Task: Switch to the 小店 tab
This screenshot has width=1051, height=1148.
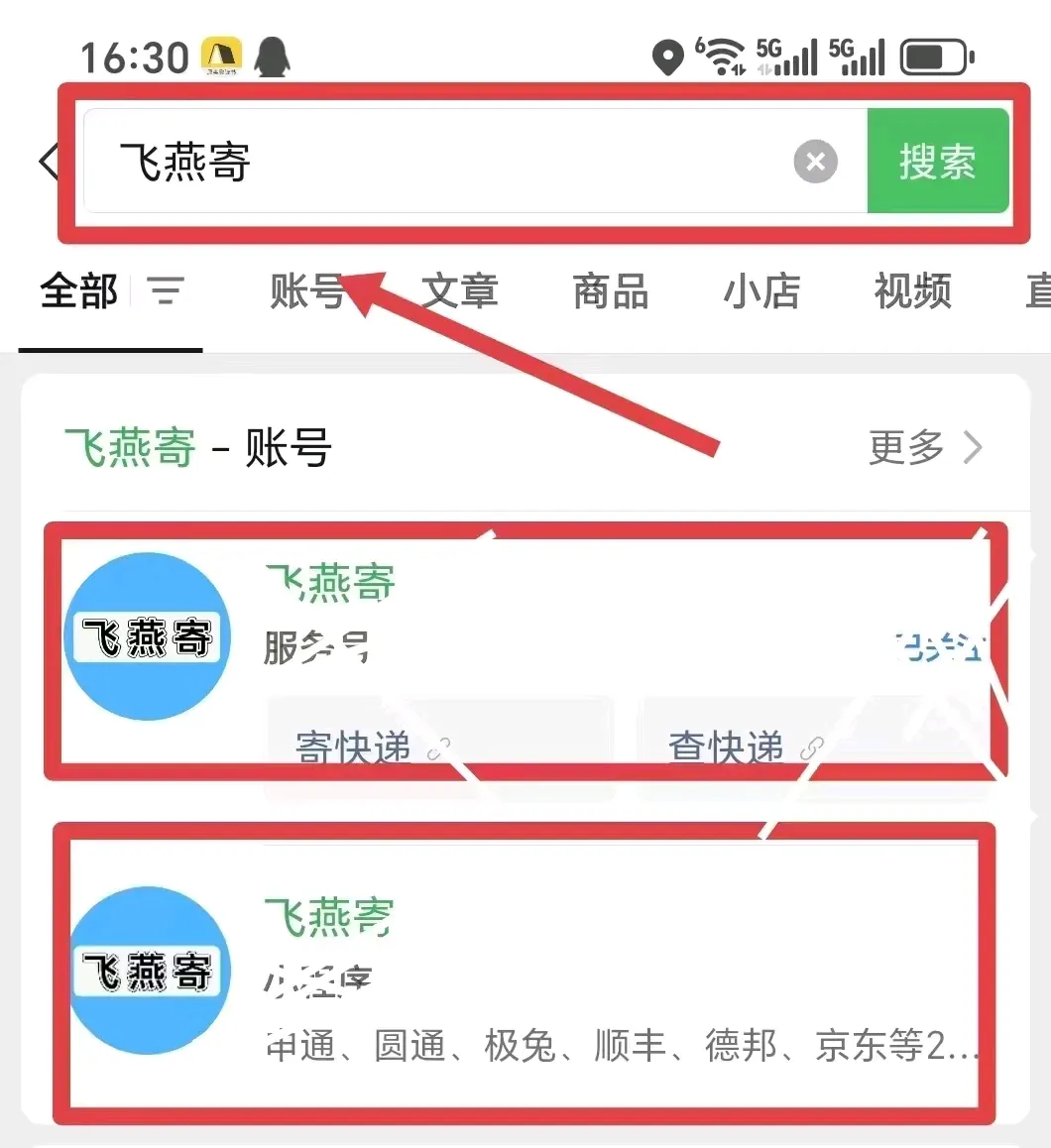Action: (x=761, y=291)
